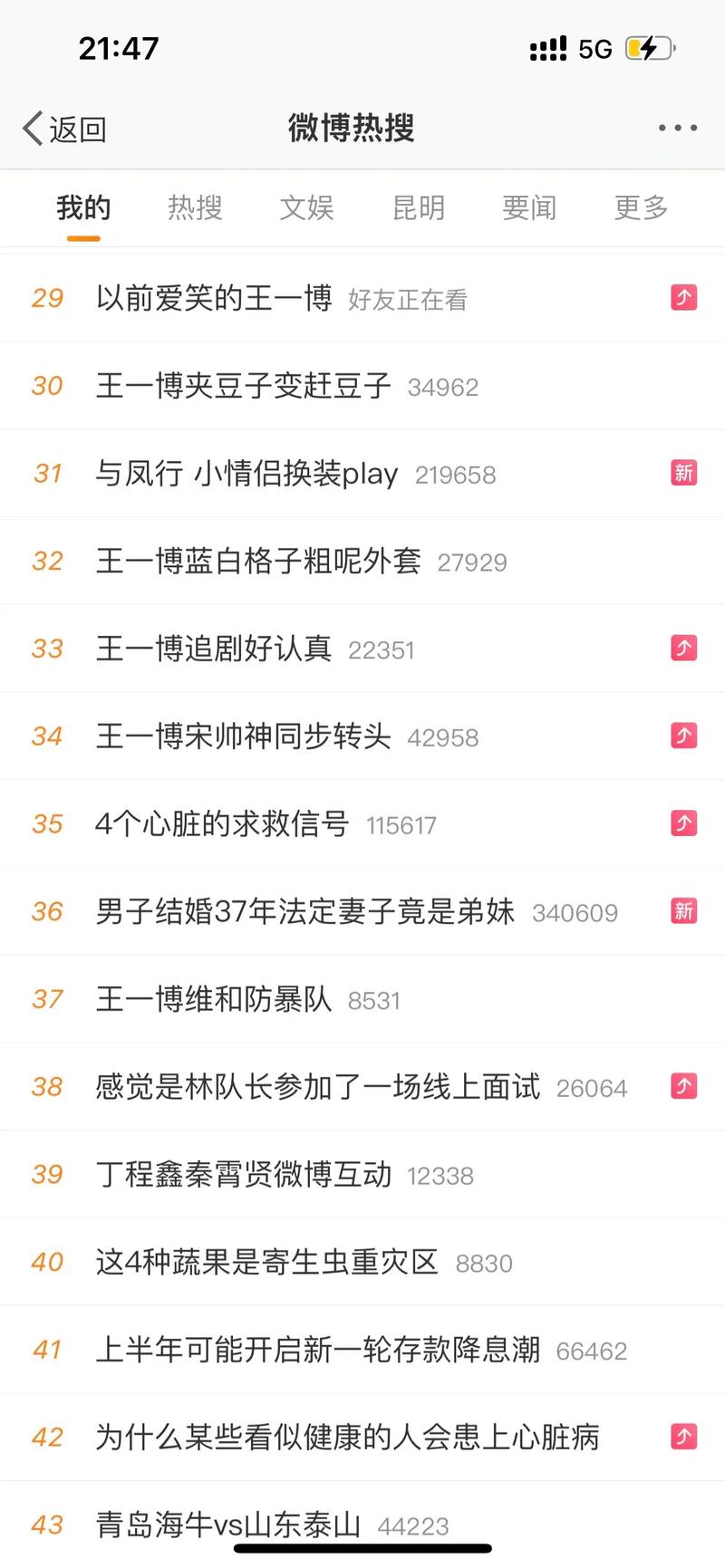Switch to the 文娱 tab
This screenshot has height=1568, width=725.
[x=306, y=208]
